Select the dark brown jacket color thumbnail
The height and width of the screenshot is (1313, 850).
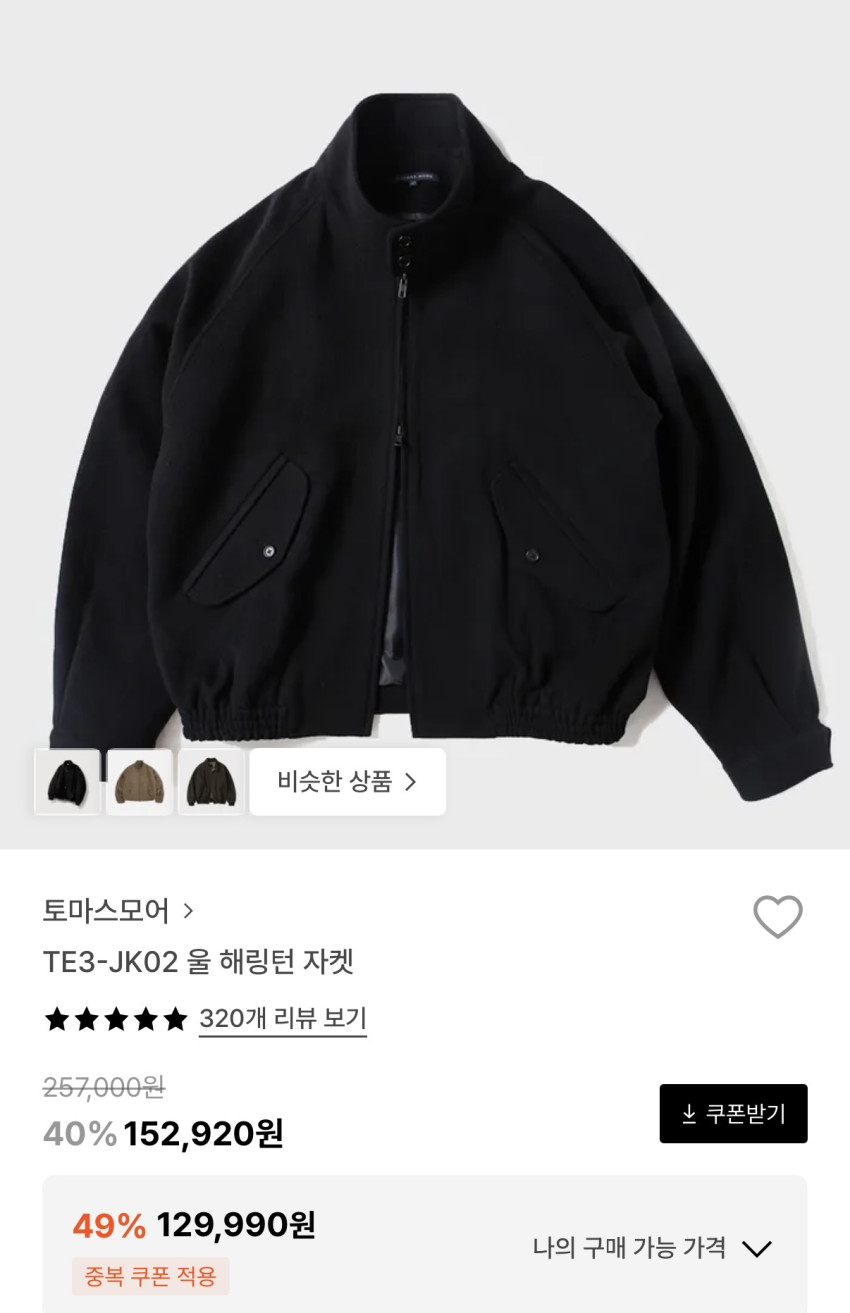pyautogui.click(x=211, y=781)
